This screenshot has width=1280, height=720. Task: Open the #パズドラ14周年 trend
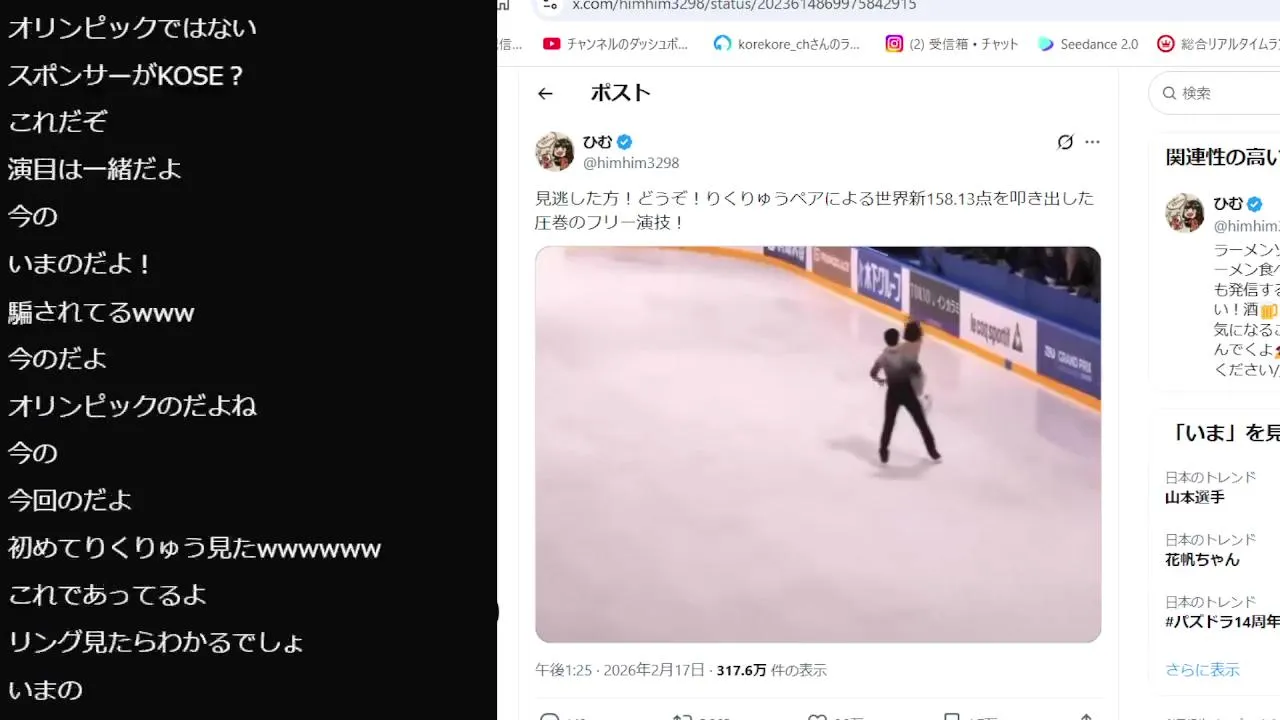pos(1222,621)
